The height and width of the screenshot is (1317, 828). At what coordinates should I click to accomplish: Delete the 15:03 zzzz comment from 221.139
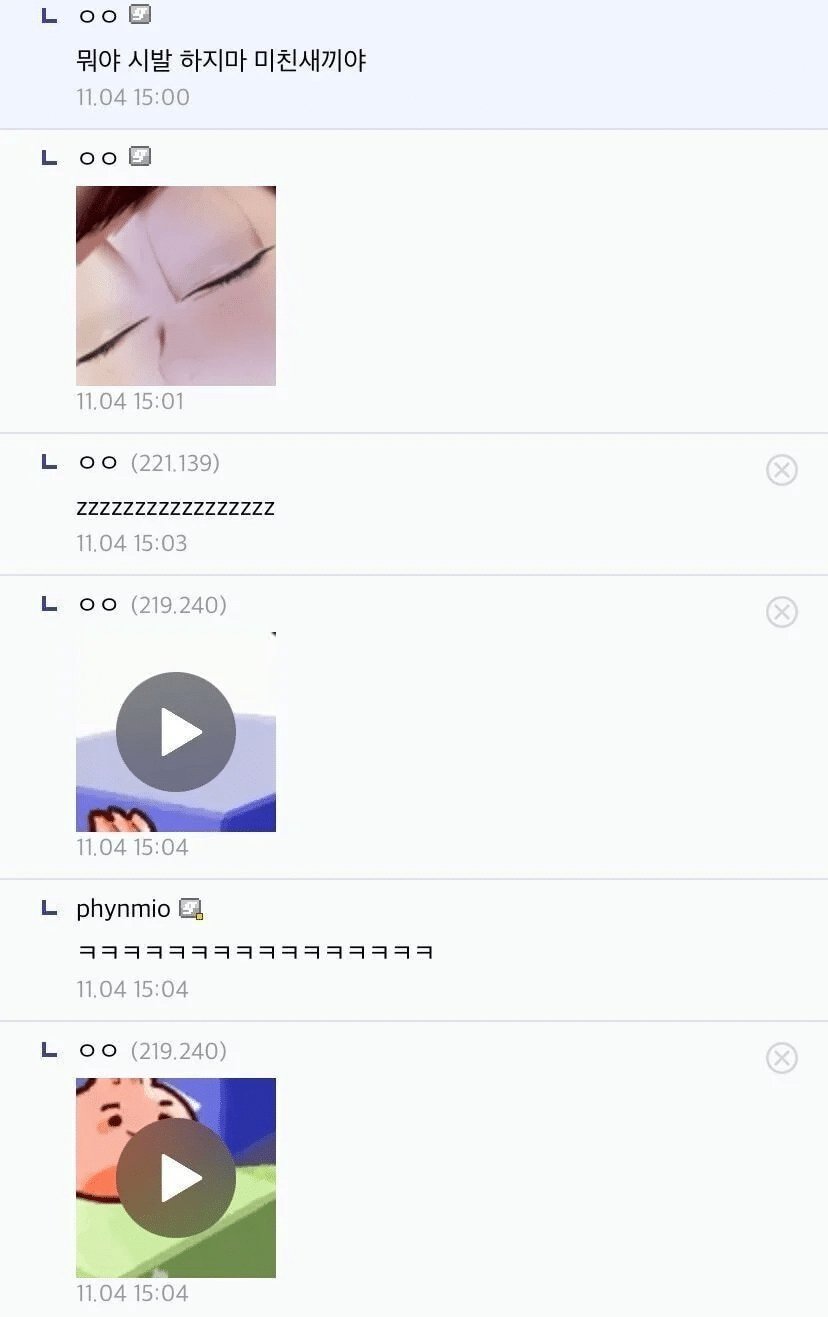click(x=781, y=470)
